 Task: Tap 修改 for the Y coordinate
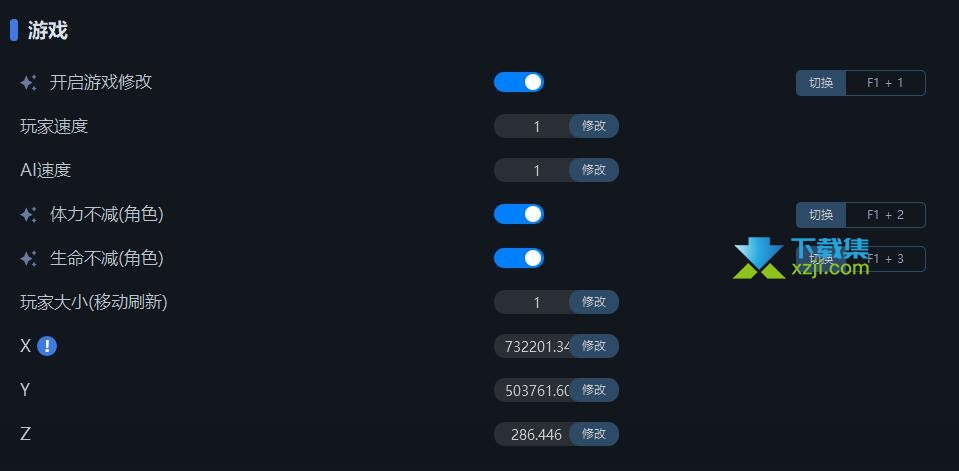tap(594, 390)
